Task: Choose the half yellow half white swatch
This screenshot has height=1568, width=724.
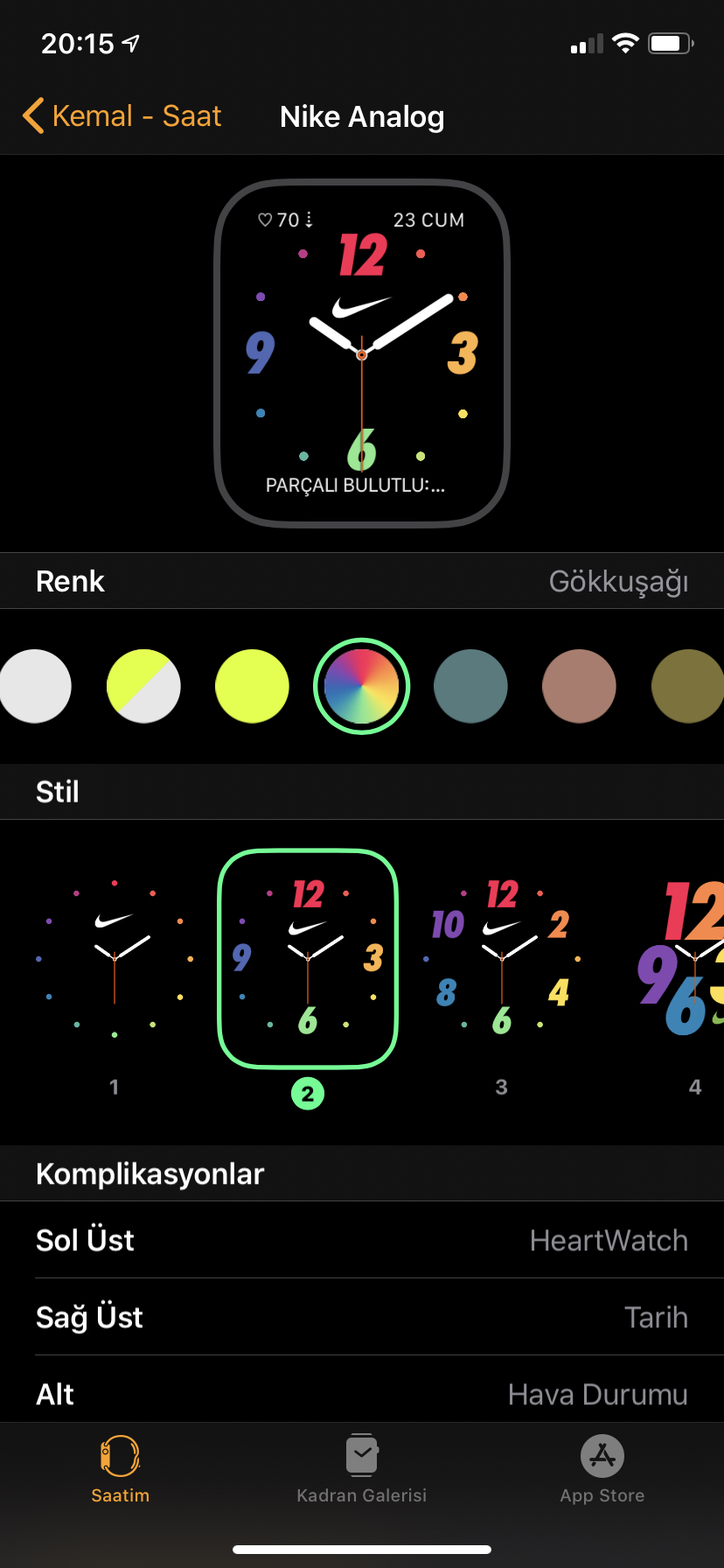Action: click(x=143, y=686)
